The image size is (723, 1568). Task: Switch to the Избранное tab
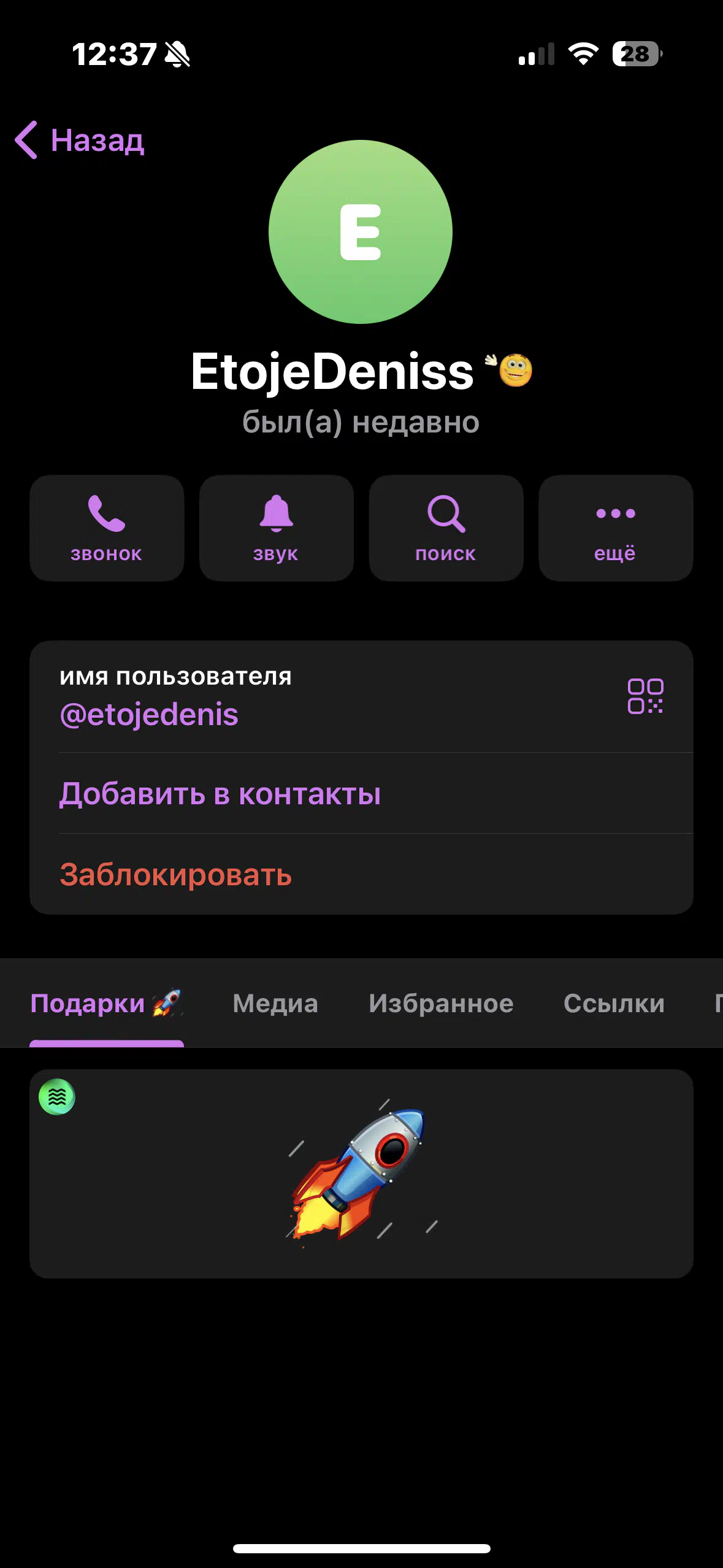click(441, 1004)
